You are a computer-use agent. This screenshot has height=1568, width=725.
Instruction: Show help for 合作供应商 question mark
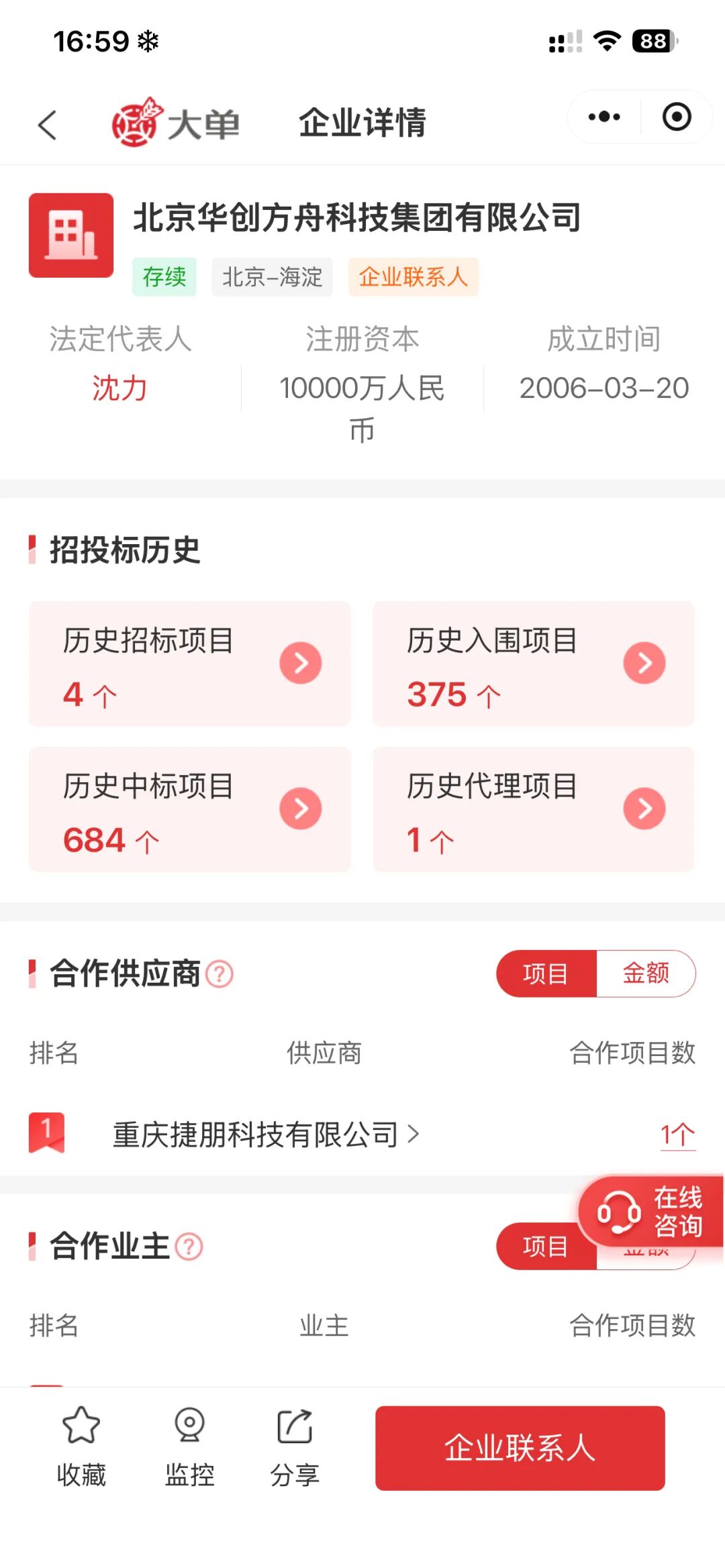(x=220, y=974)
